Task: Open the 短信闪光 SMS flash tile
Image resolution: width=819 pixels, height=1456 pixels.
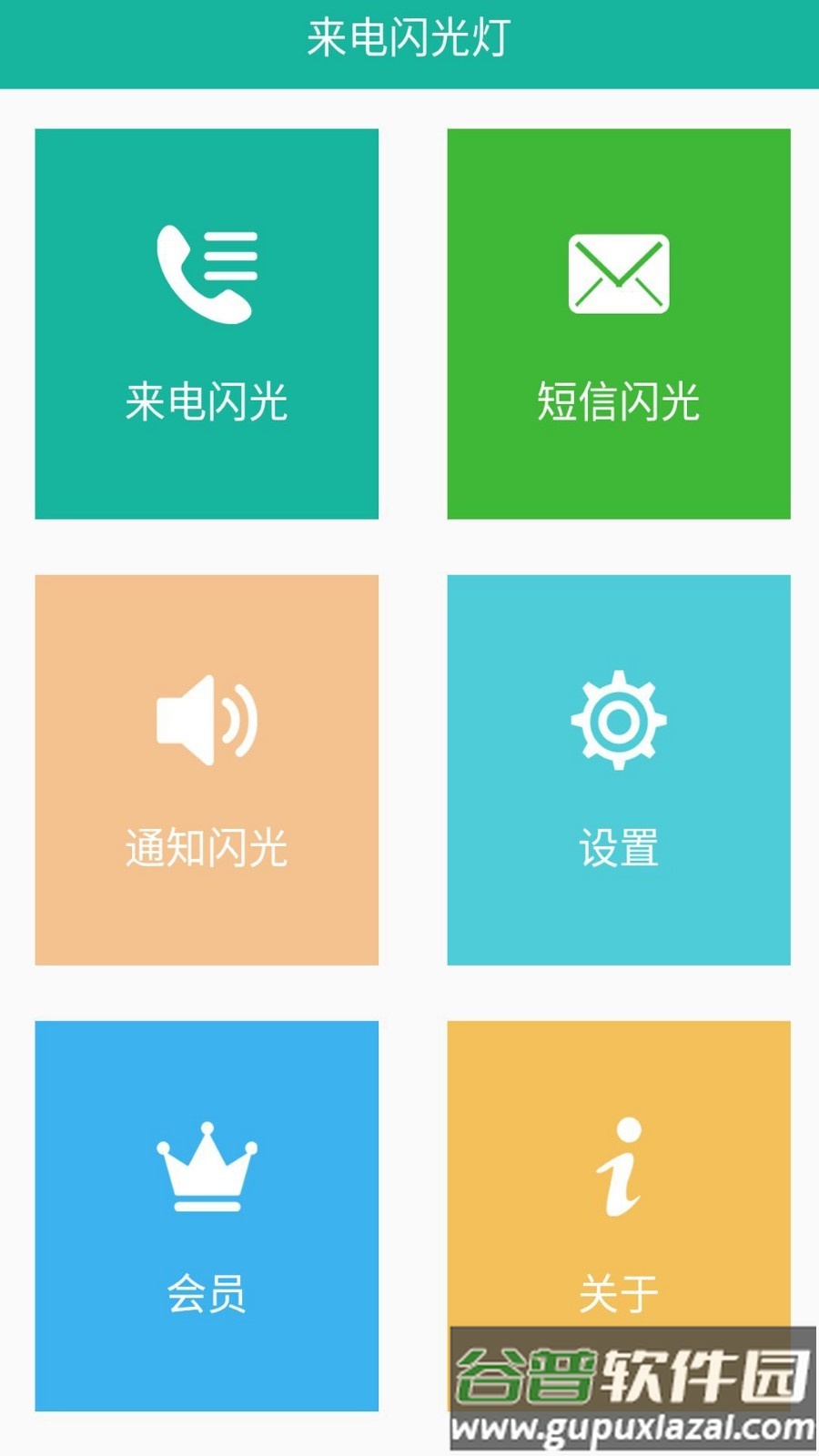Action: [618, 324]
